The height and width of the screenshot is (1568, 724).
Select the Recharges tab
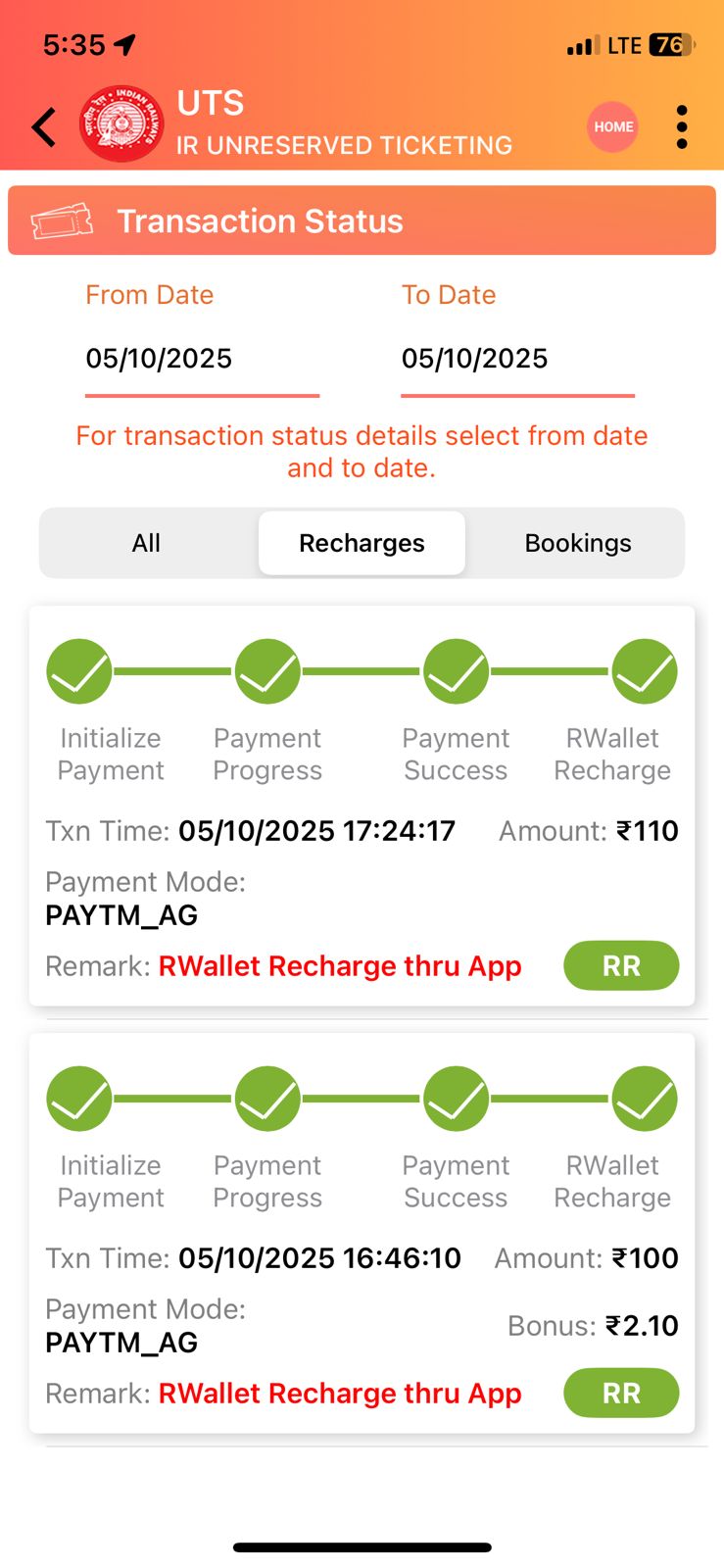362,543
